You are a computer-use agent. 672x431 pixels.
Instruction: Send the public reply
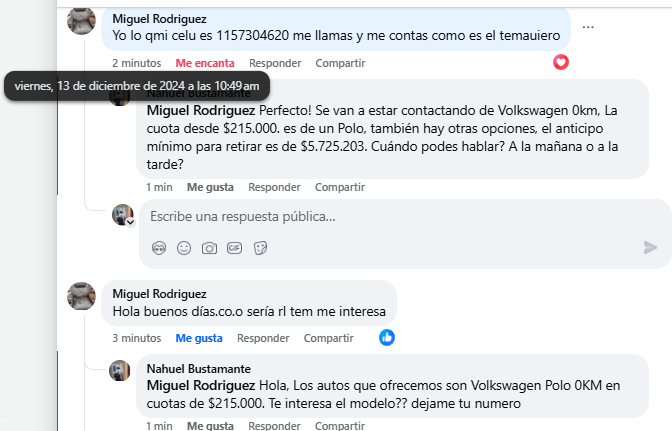tap(650, 247)
